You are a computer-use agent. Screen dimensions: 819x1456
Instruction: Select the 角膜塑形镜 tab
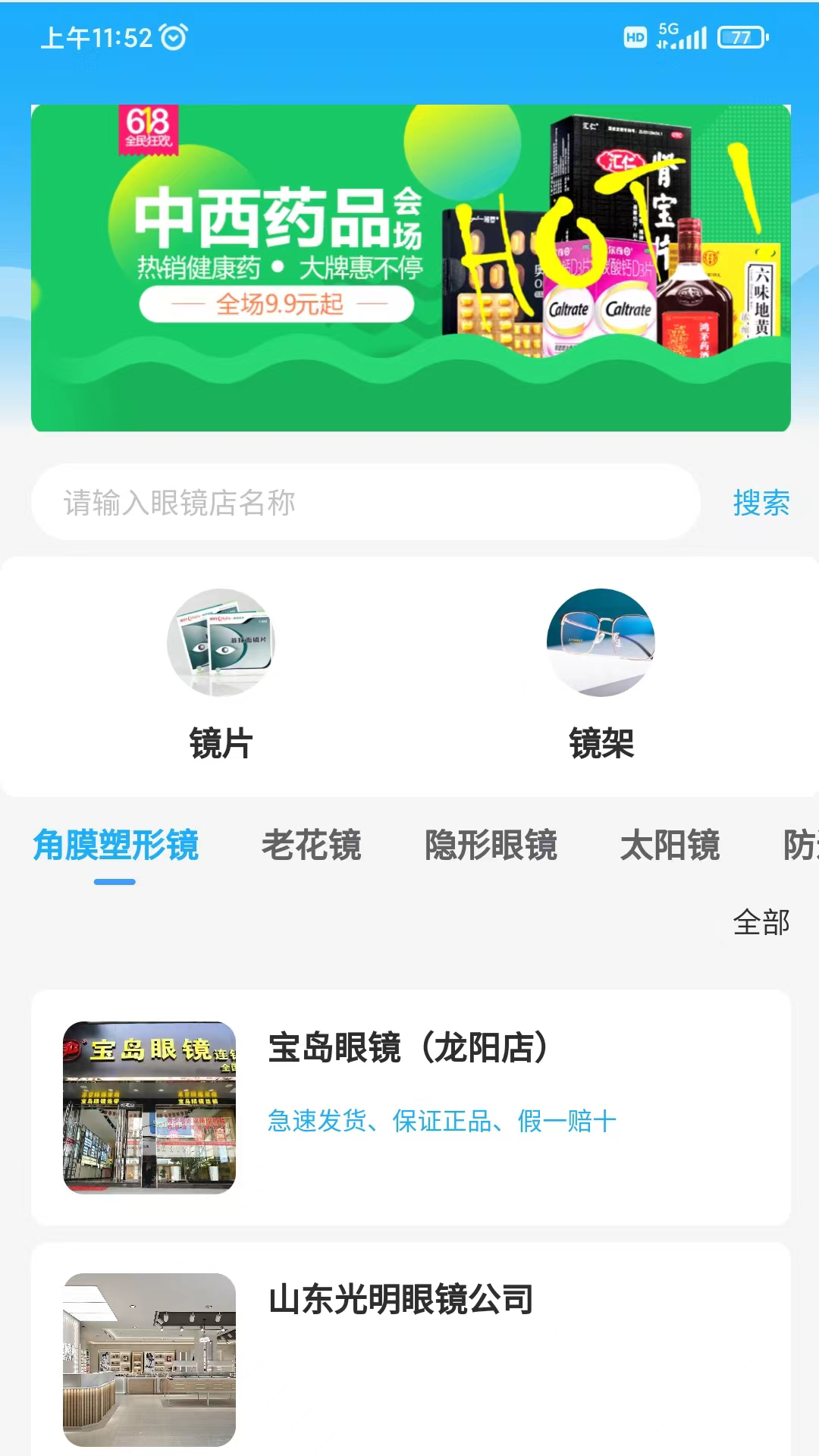(115, 846)
